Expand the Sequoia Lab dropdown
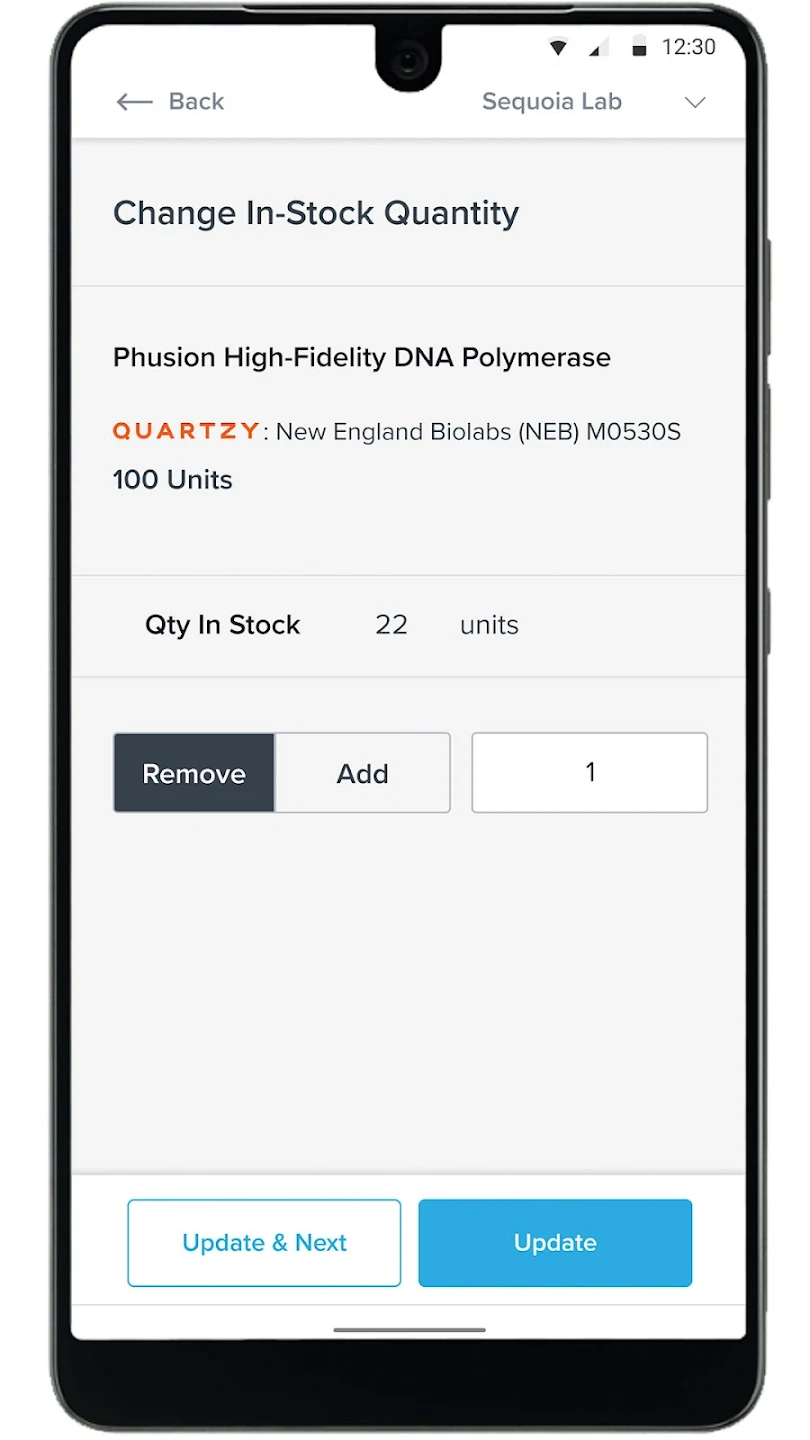Image resolution: width=810 pixels, height=1440 pixels. point(694,102)
